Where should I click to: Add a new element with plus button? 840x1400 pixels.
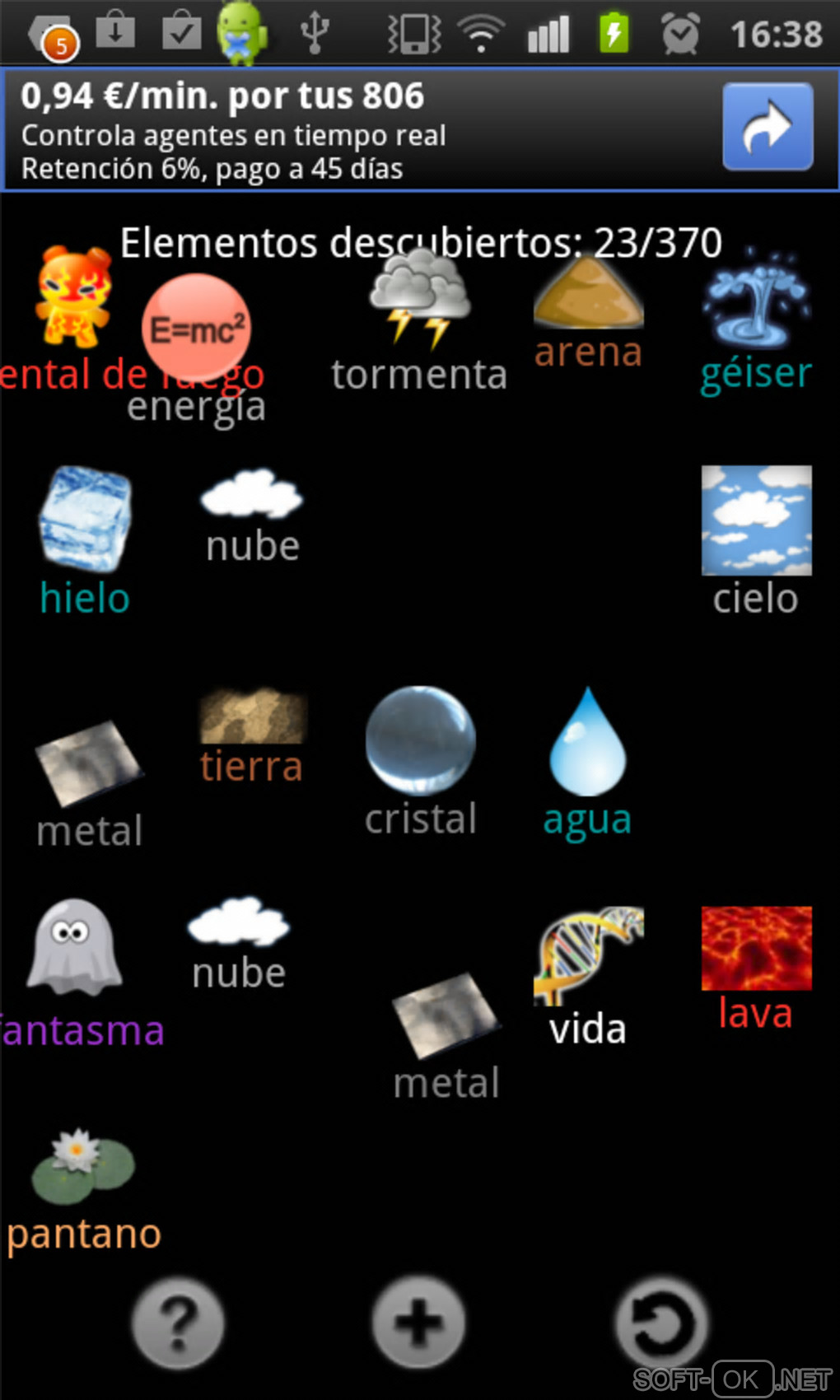(418, 1322)
